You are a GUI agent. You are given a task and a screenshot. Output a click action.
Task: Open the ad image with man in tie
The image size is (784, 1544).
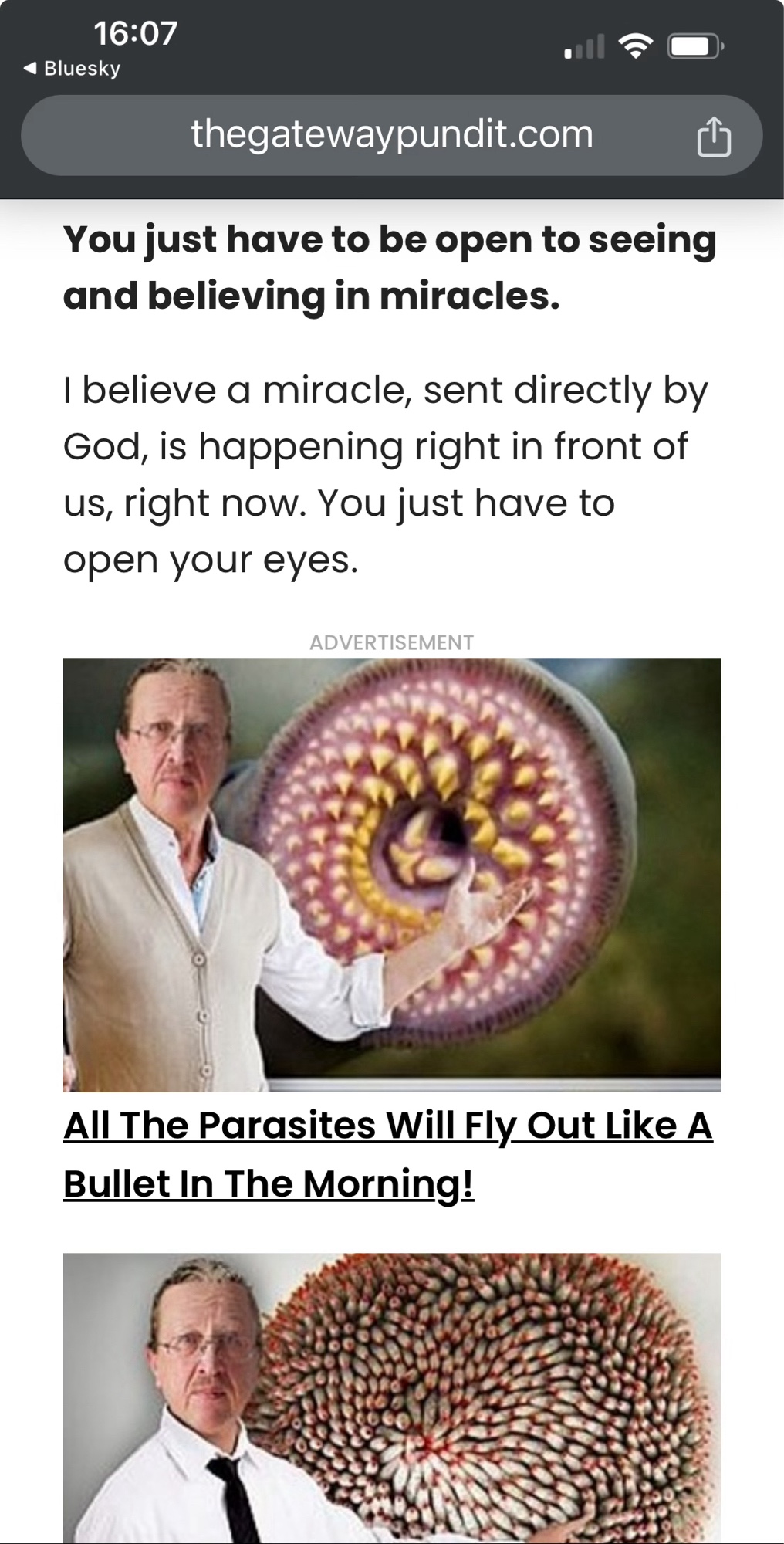coord(391,1397)
